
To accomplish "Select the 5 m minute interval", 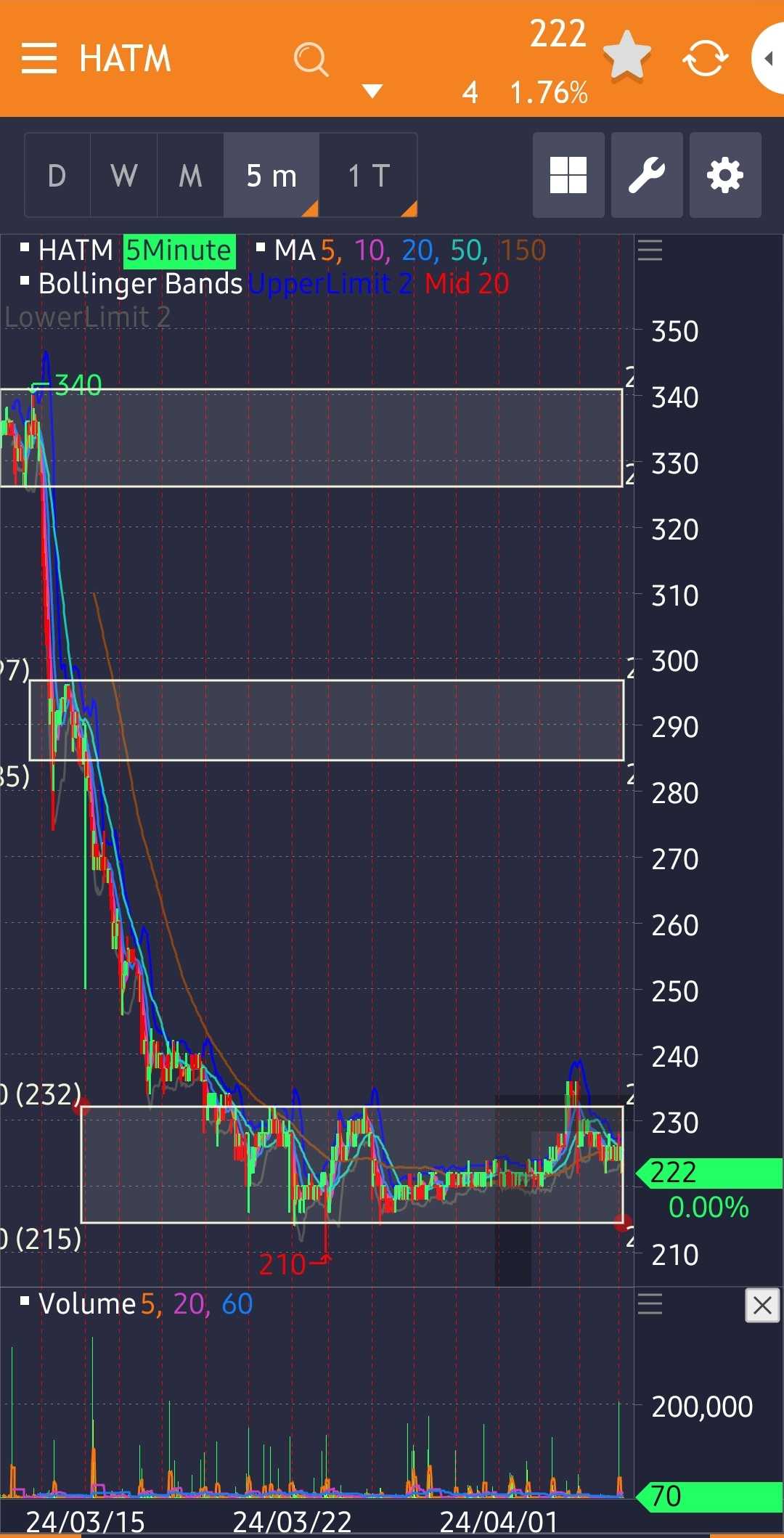I will point(271,176).
